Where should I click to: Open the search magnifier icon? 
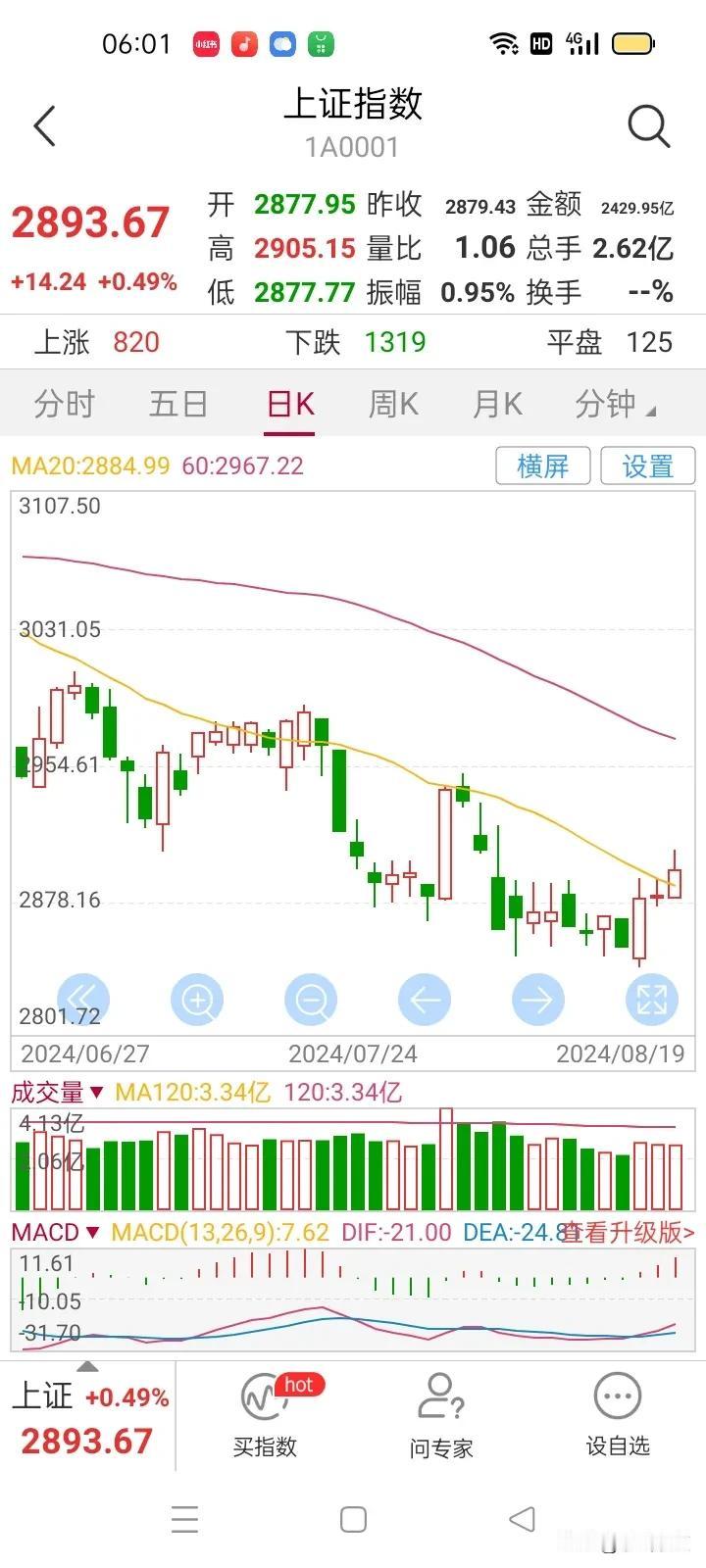649,126
